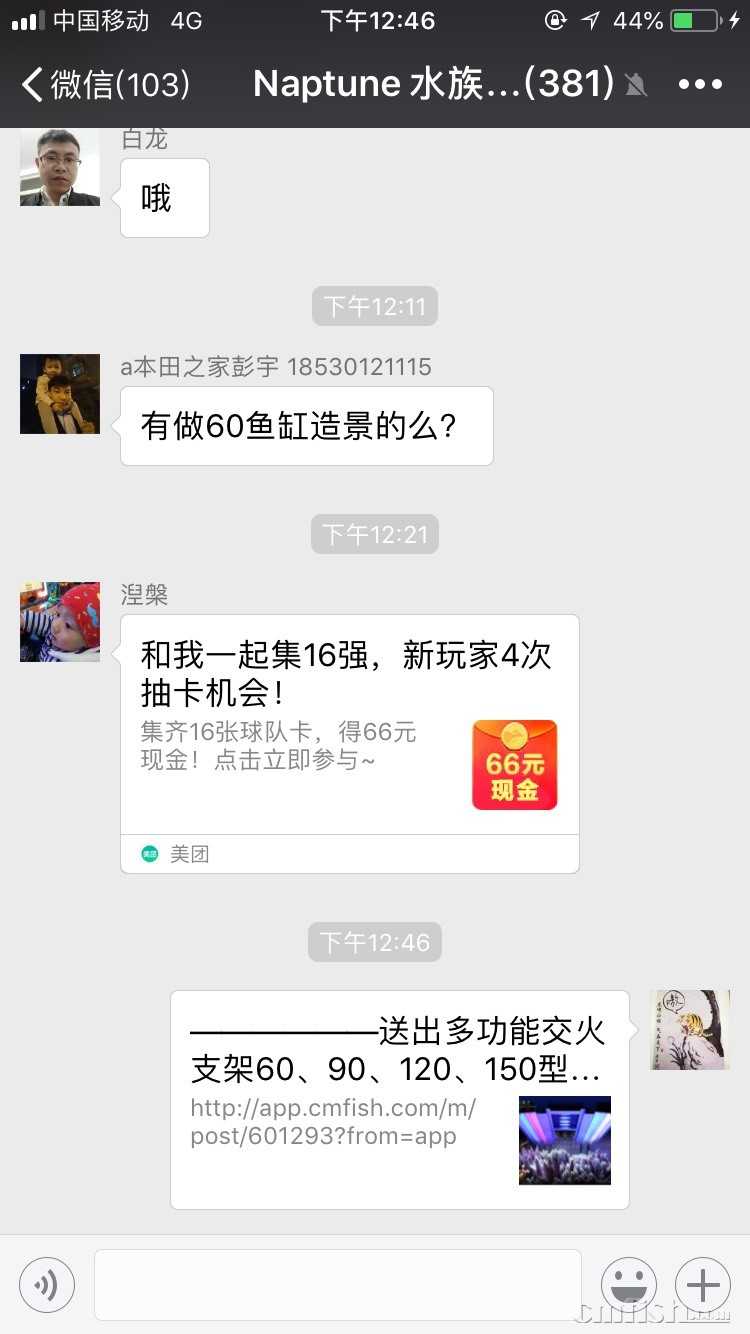Screen dimensions: 750x1334
Task: Open the cmfish 多功能交火支架 link card
Action: [x=399, y=1099]
